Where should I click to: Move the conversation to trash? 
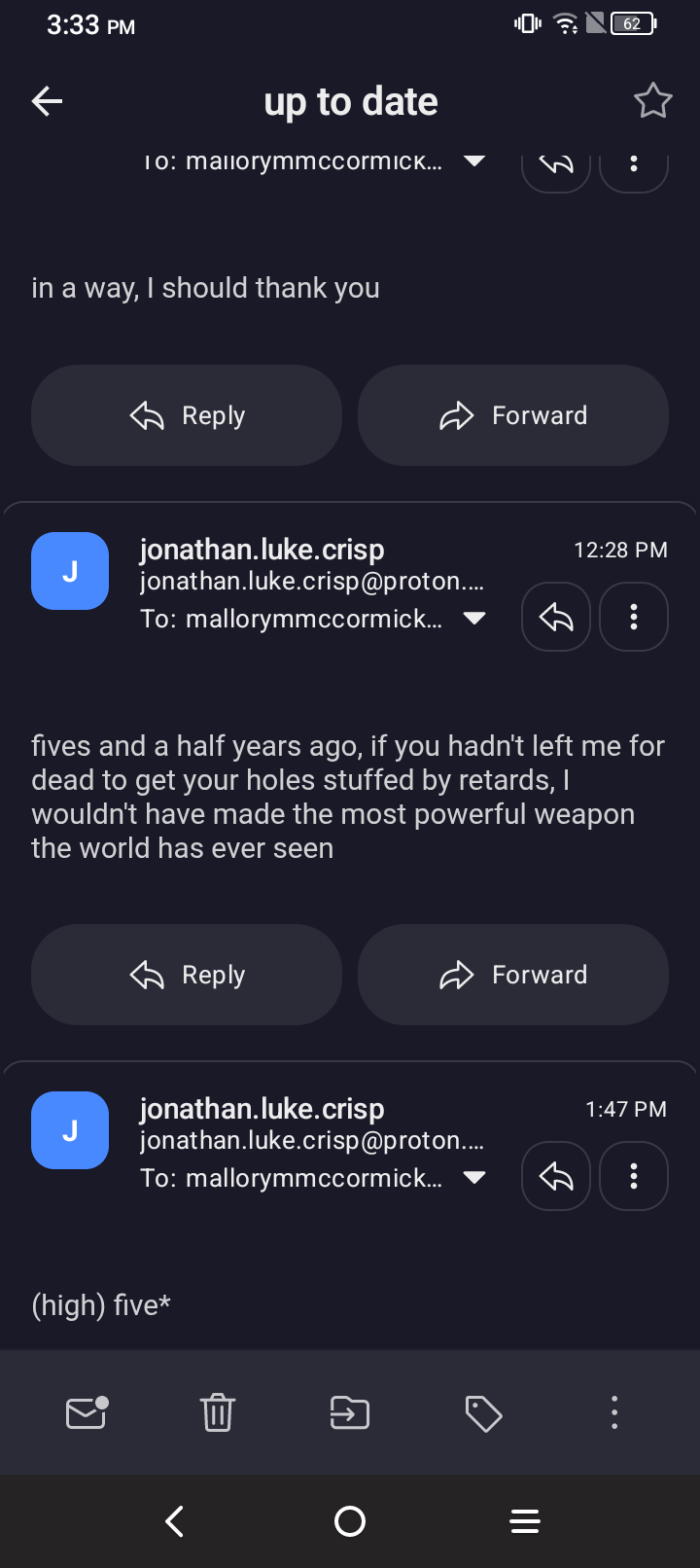(x=218, y=1412)
